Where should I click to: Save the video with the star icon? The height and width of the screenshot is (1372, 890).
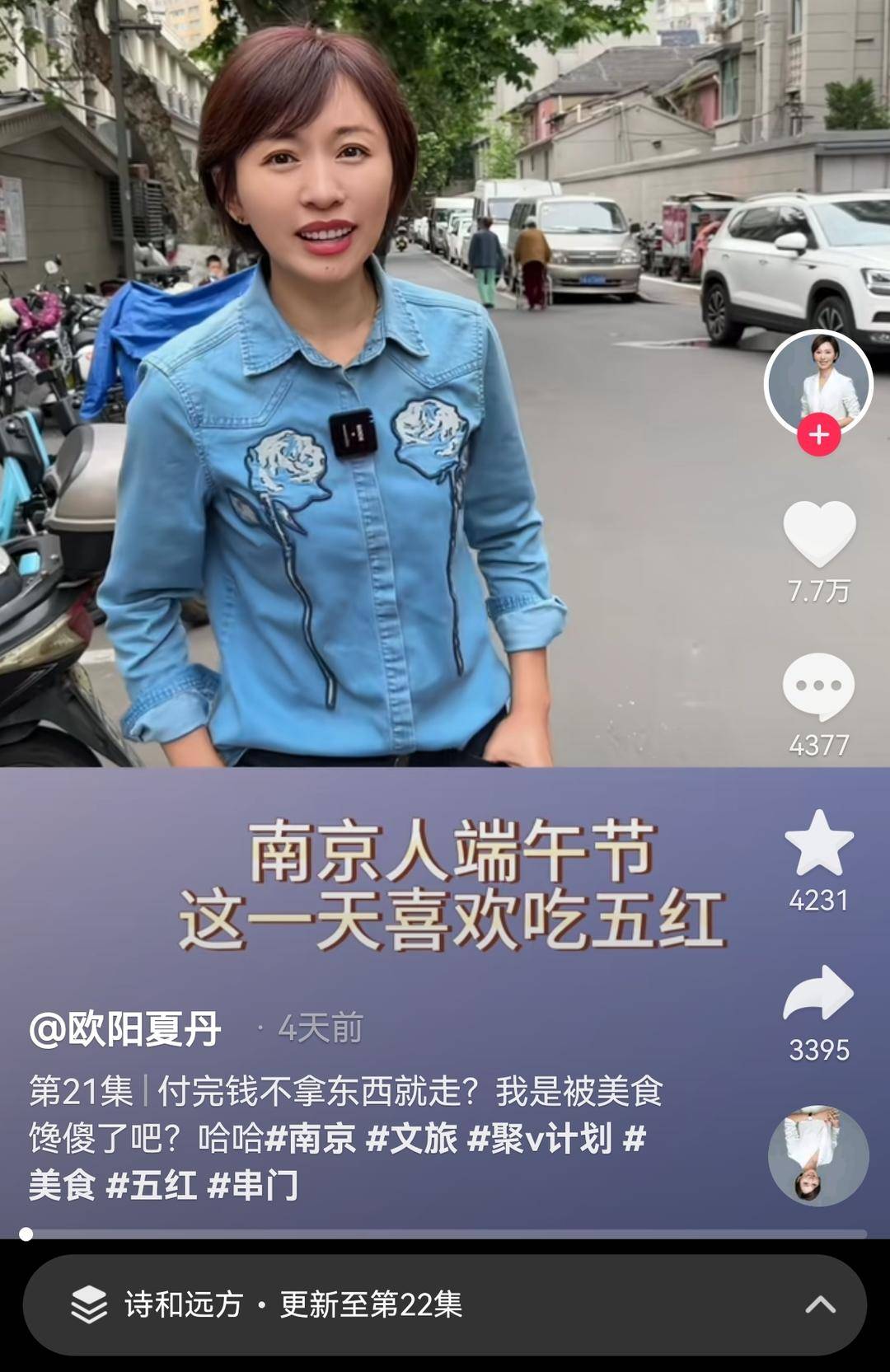point(818,842)
